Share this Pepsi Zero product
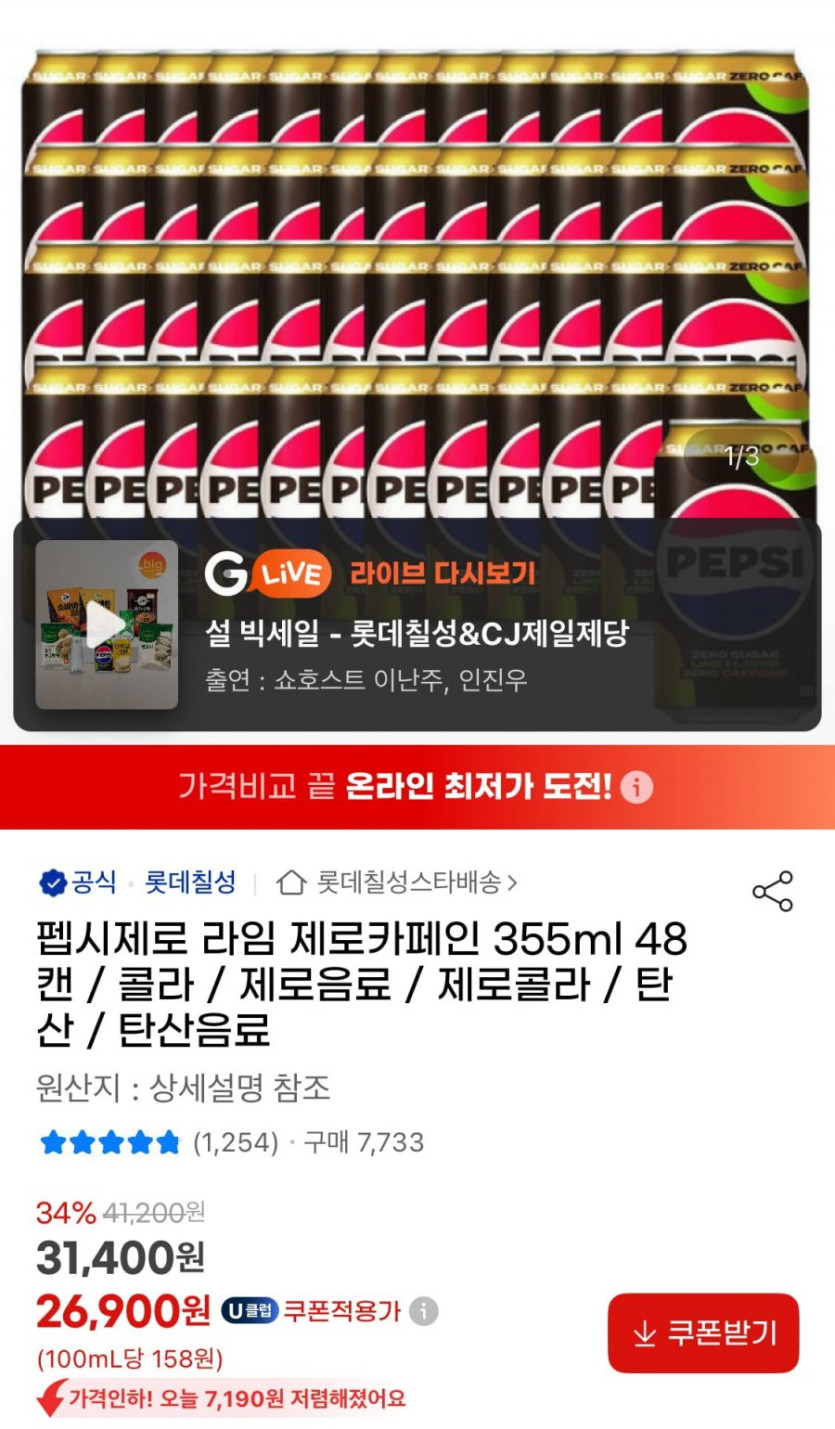The height and width of the screenshot is (1429, 835). [772, 891]
